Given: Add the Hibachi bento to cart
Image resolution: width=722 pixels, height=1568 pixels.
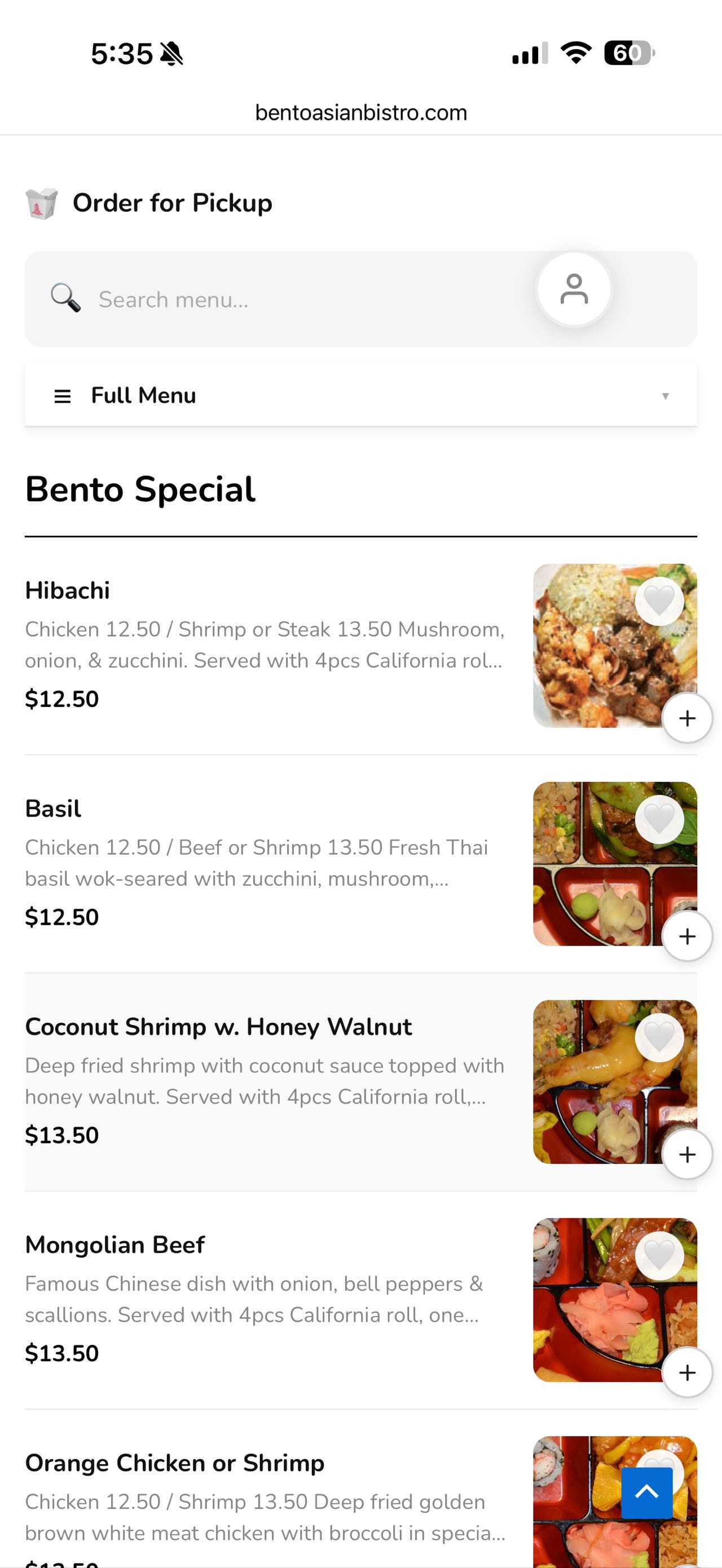Looking at the screenshot, I should point(686,718).
